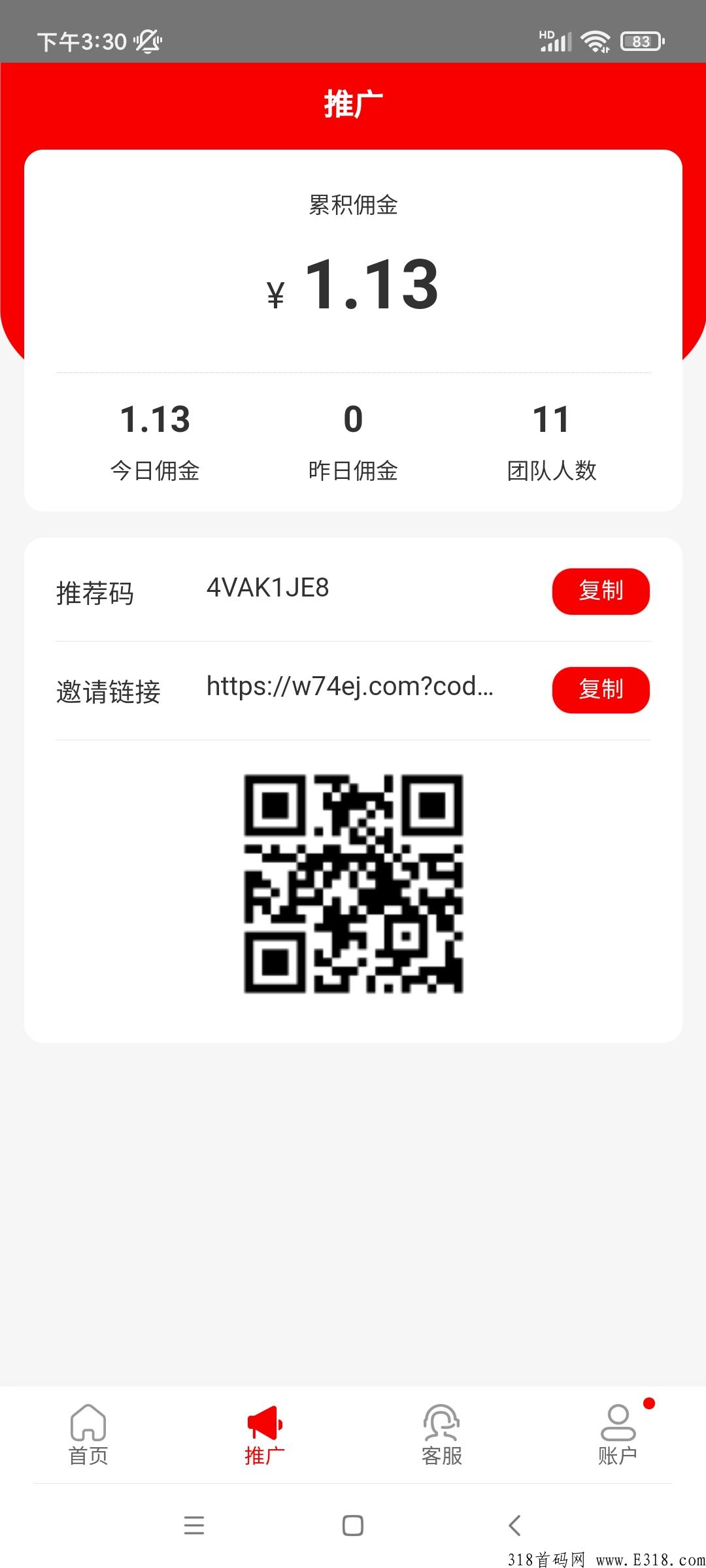Image resolution: width=706 pixels, height=1568 pixels.
Task: Copy the referral code 4VAK1JE8
Action: point(601,591)
